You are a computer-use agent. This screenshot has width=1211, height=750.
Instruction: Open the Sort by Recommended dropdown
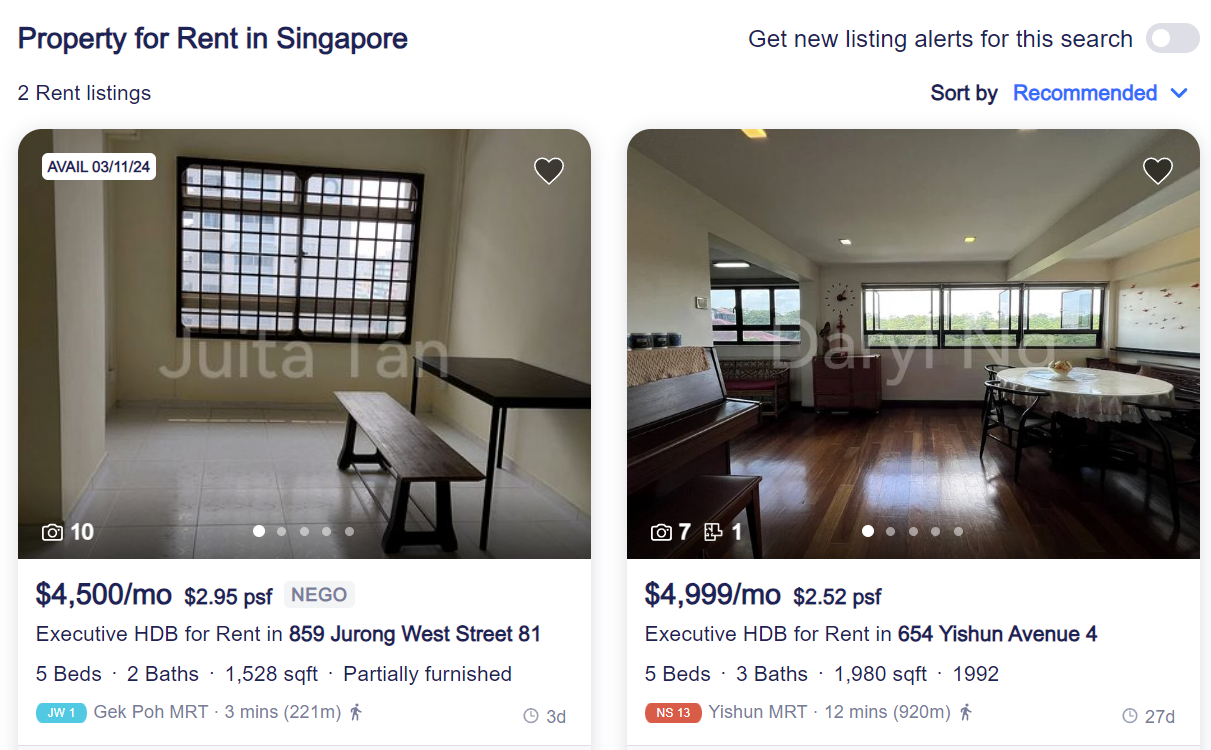point(1100,93)
